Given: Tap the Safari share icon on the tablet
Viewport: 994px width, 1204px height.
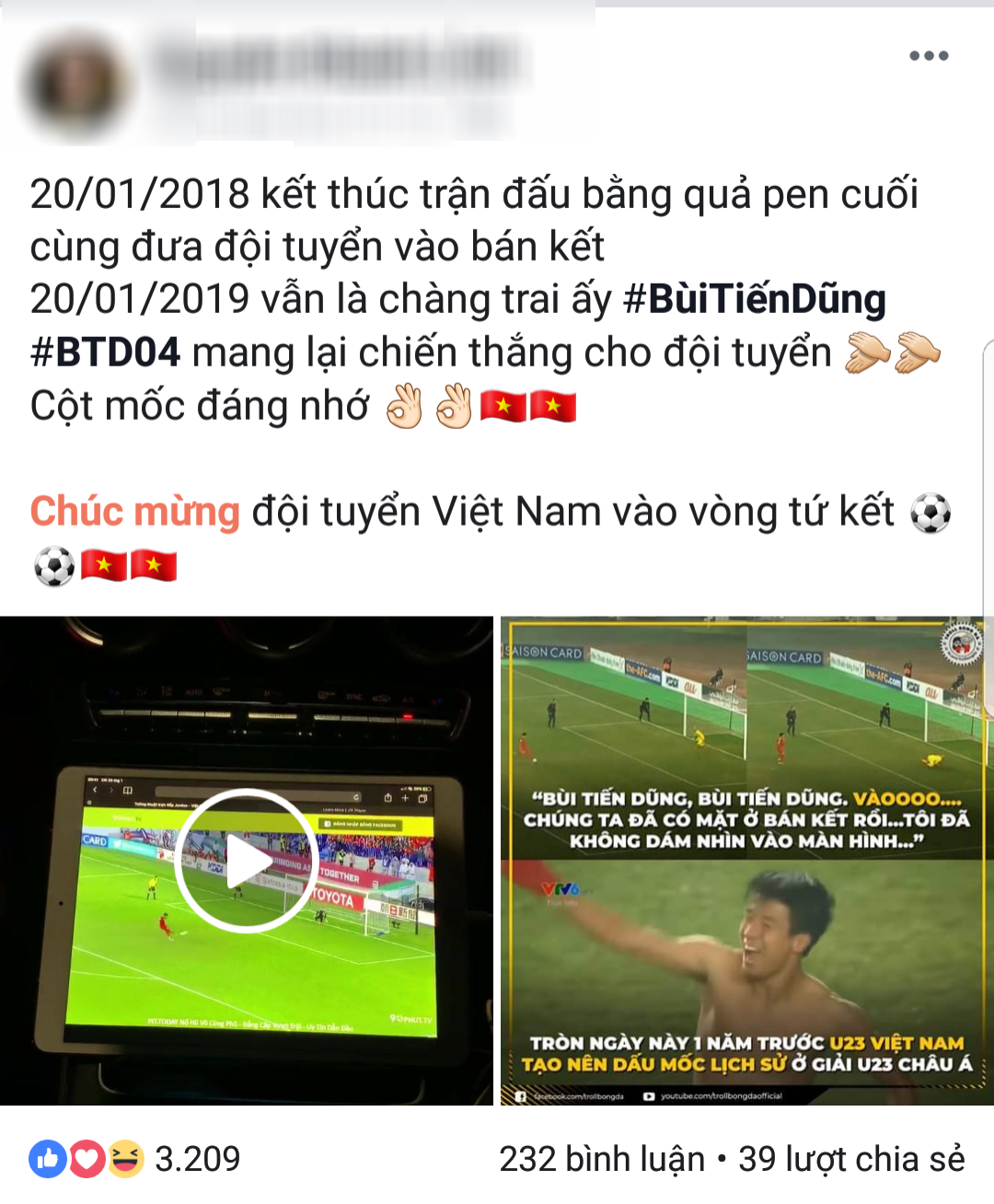Looking at the screenshot, I should pyautogui.click(x=388, y=798).
